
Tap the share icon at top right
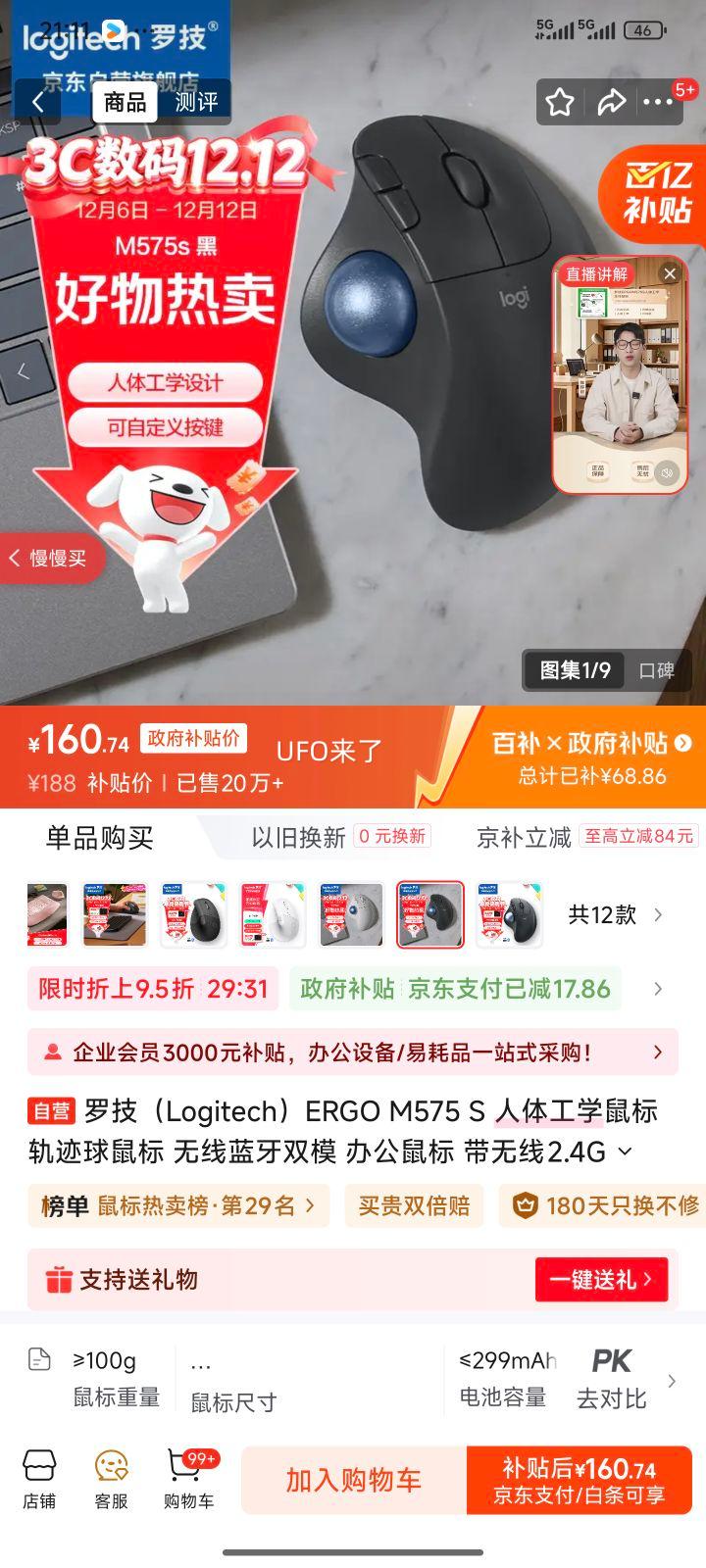pos(613,101)
